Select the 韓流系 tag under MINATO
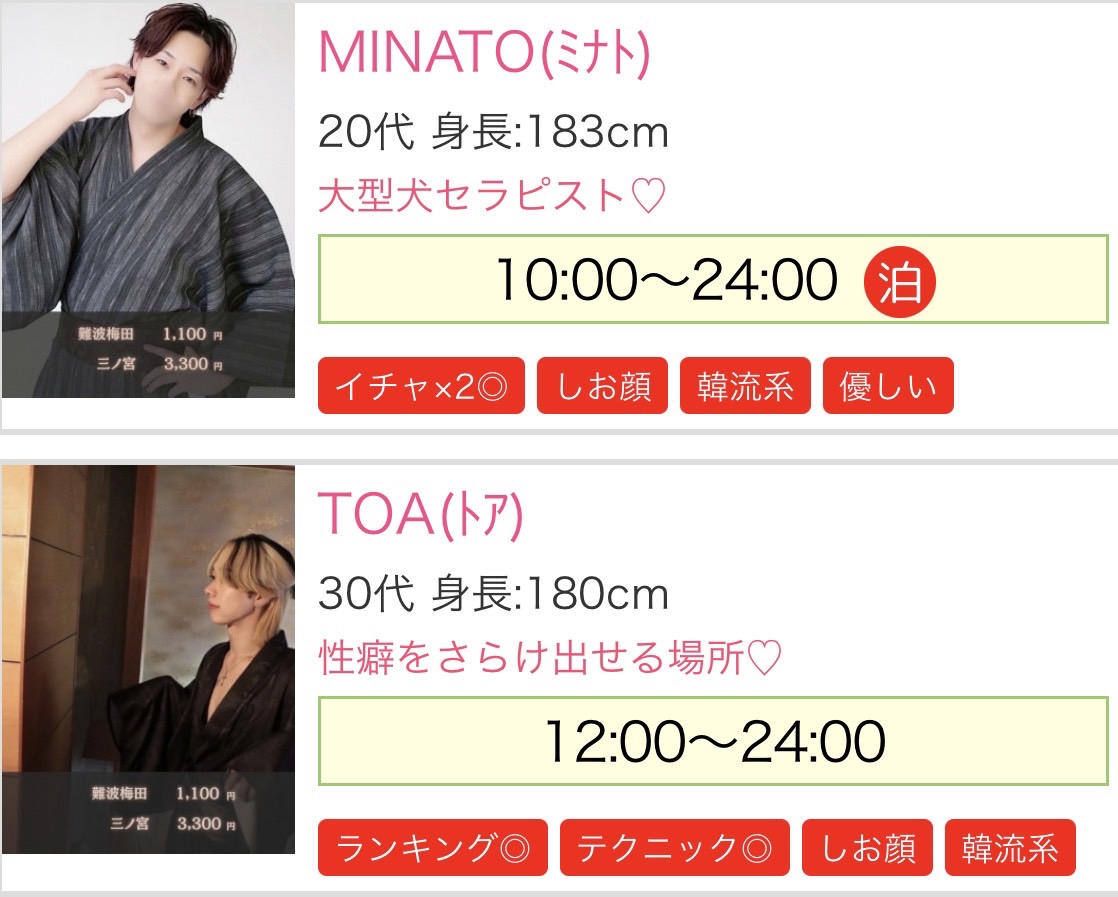The width and height of the screenshot is (1118, 897). pos(745,387)
